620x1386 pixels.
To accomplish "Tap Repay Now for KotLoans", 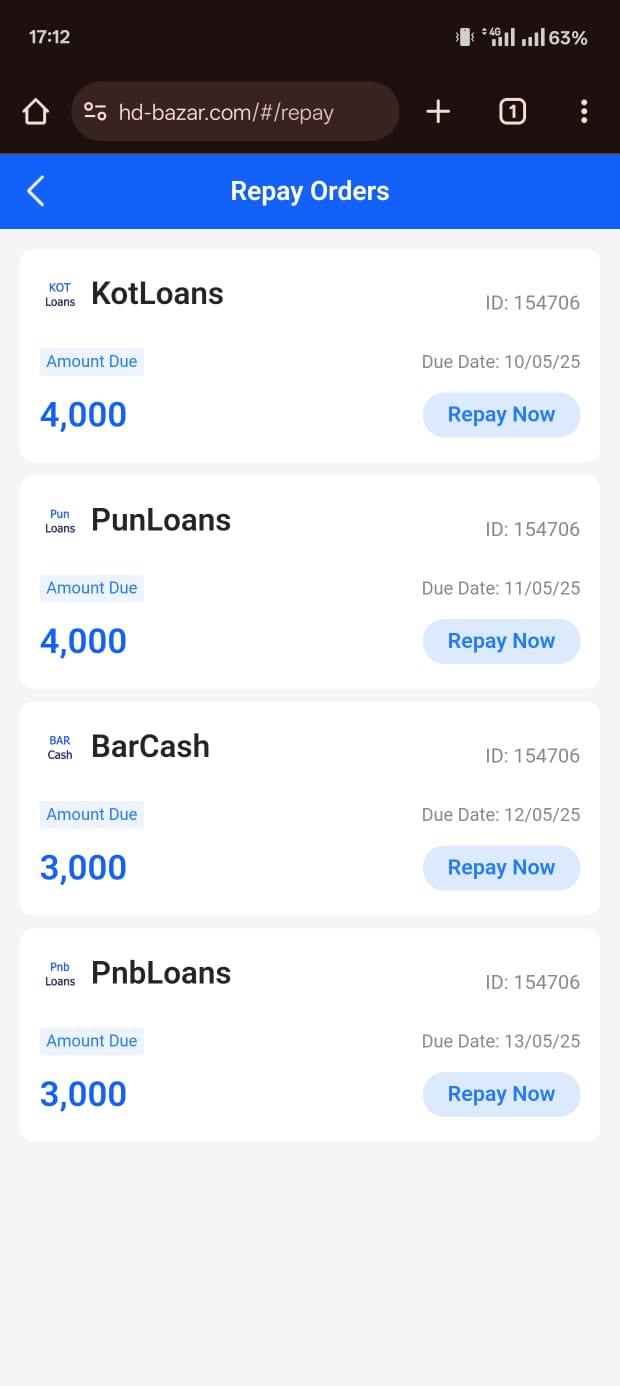I will coord(501,415).
